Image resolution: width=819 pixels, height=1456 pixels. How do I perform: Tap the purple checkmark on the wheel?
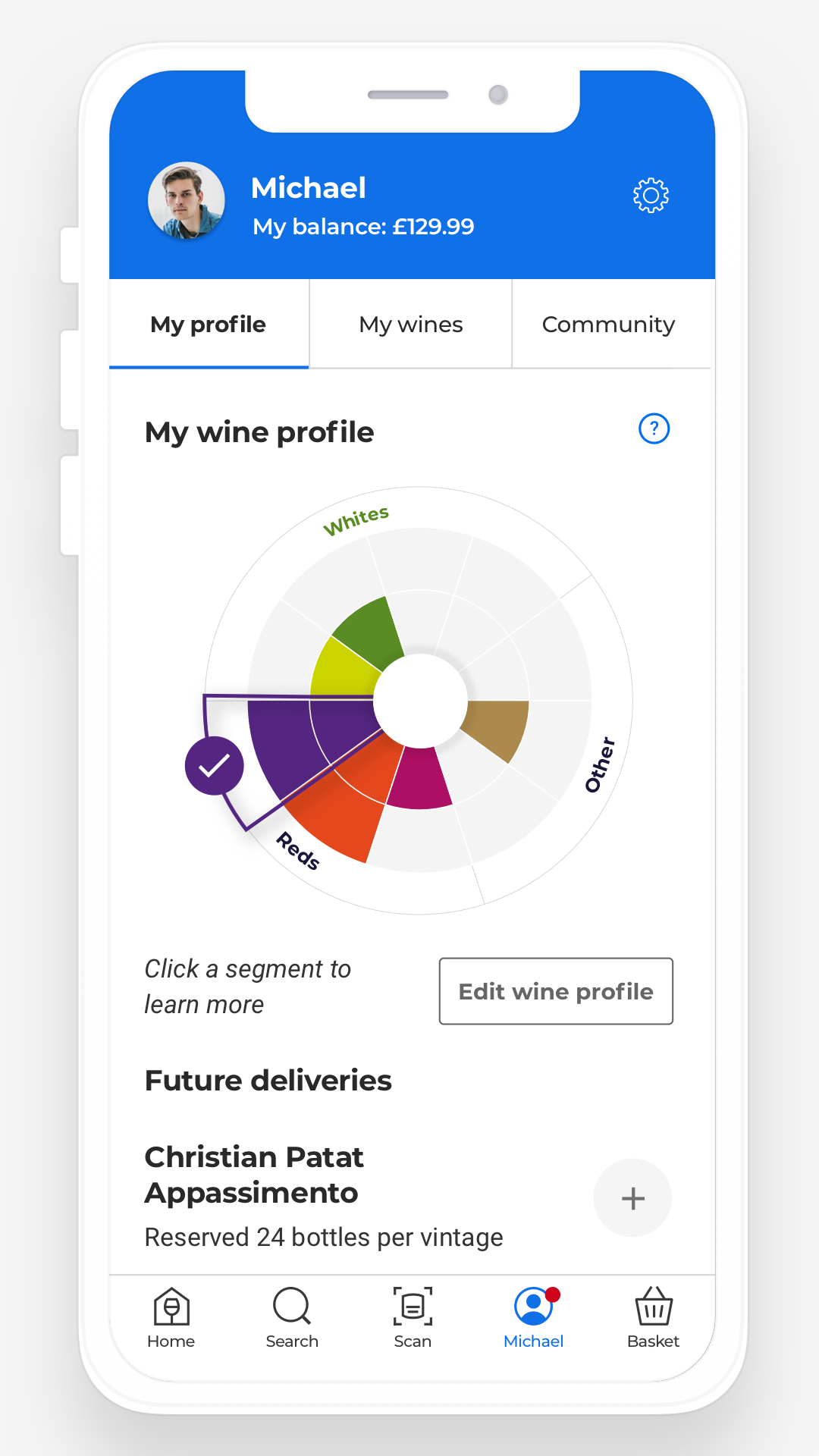pos(215,766)
